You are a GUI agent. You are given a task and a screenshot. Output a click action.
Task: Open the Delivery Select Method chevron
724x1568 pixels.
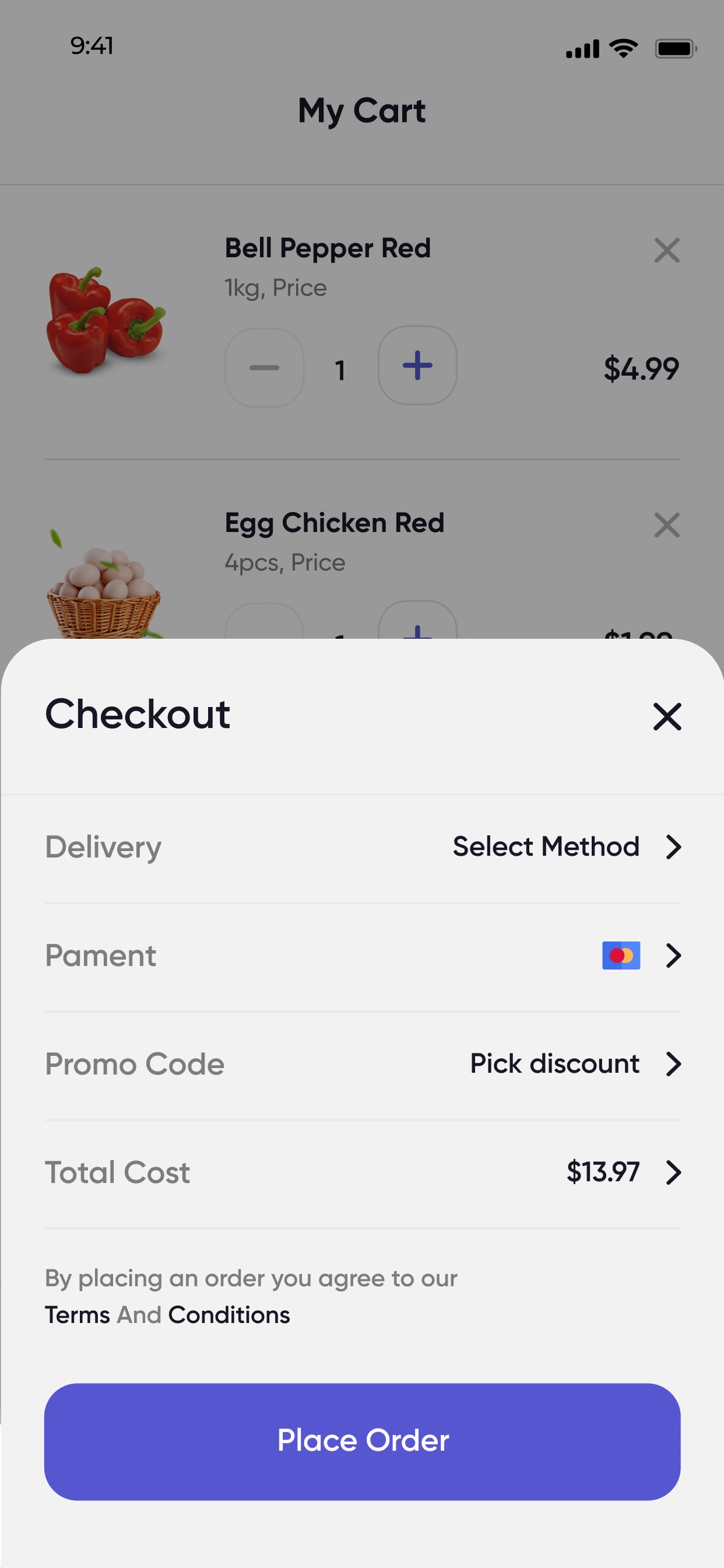click(x=673, y=846)
